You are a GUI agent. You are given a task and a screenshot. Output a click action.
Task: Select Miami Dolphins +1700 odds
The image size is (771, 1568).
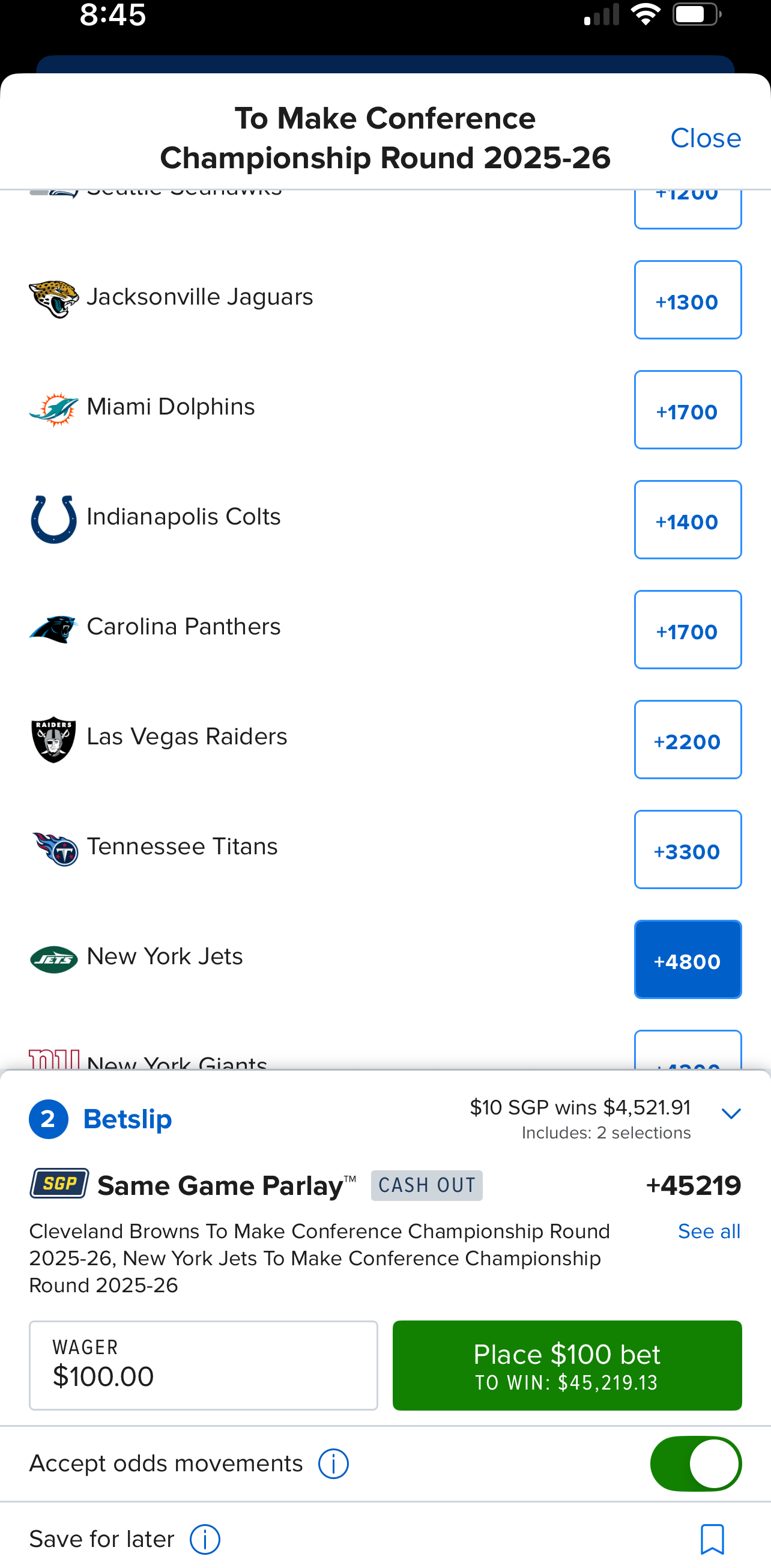(x=688, y=410)
